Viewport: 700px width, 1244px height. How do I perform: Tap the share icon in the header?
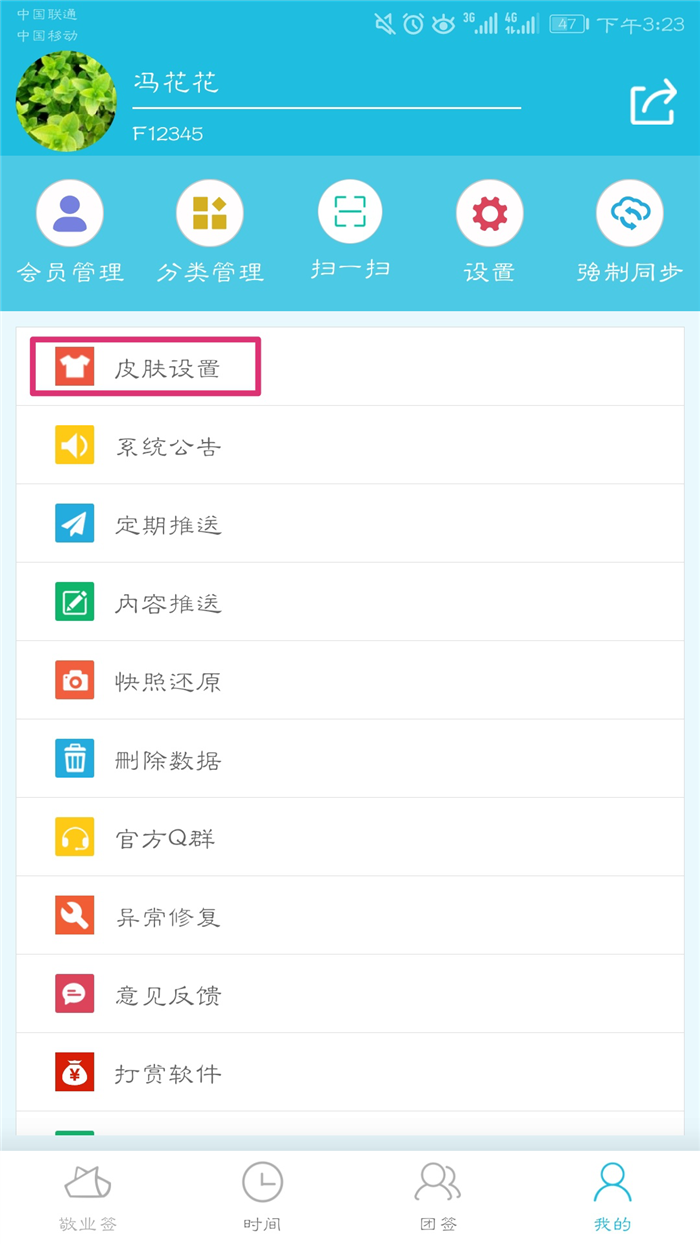point(653,103)
